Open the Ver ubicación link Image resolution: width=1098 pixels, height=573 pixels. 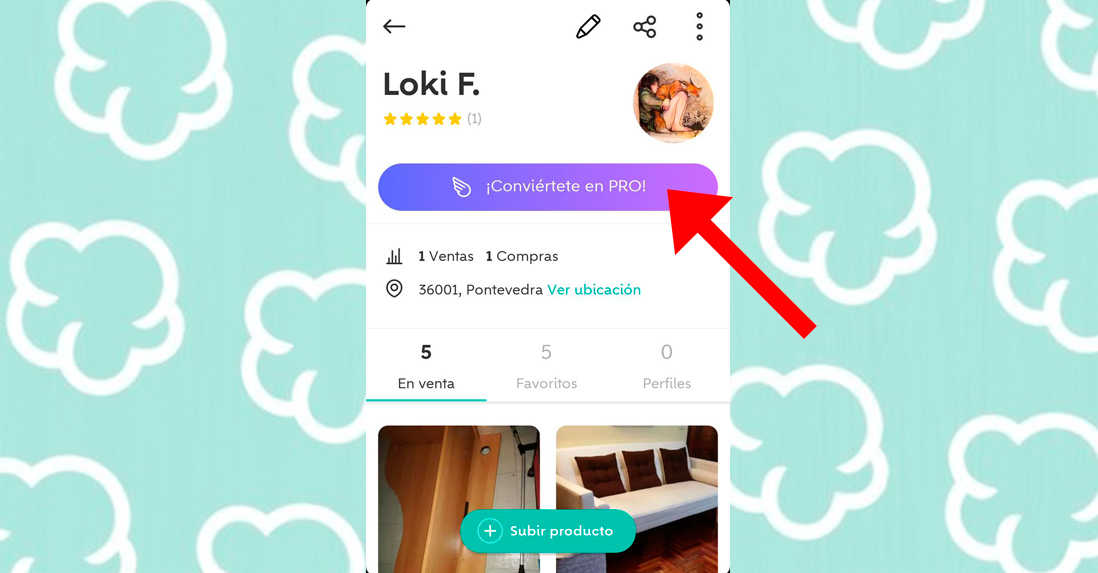[594, 290]
